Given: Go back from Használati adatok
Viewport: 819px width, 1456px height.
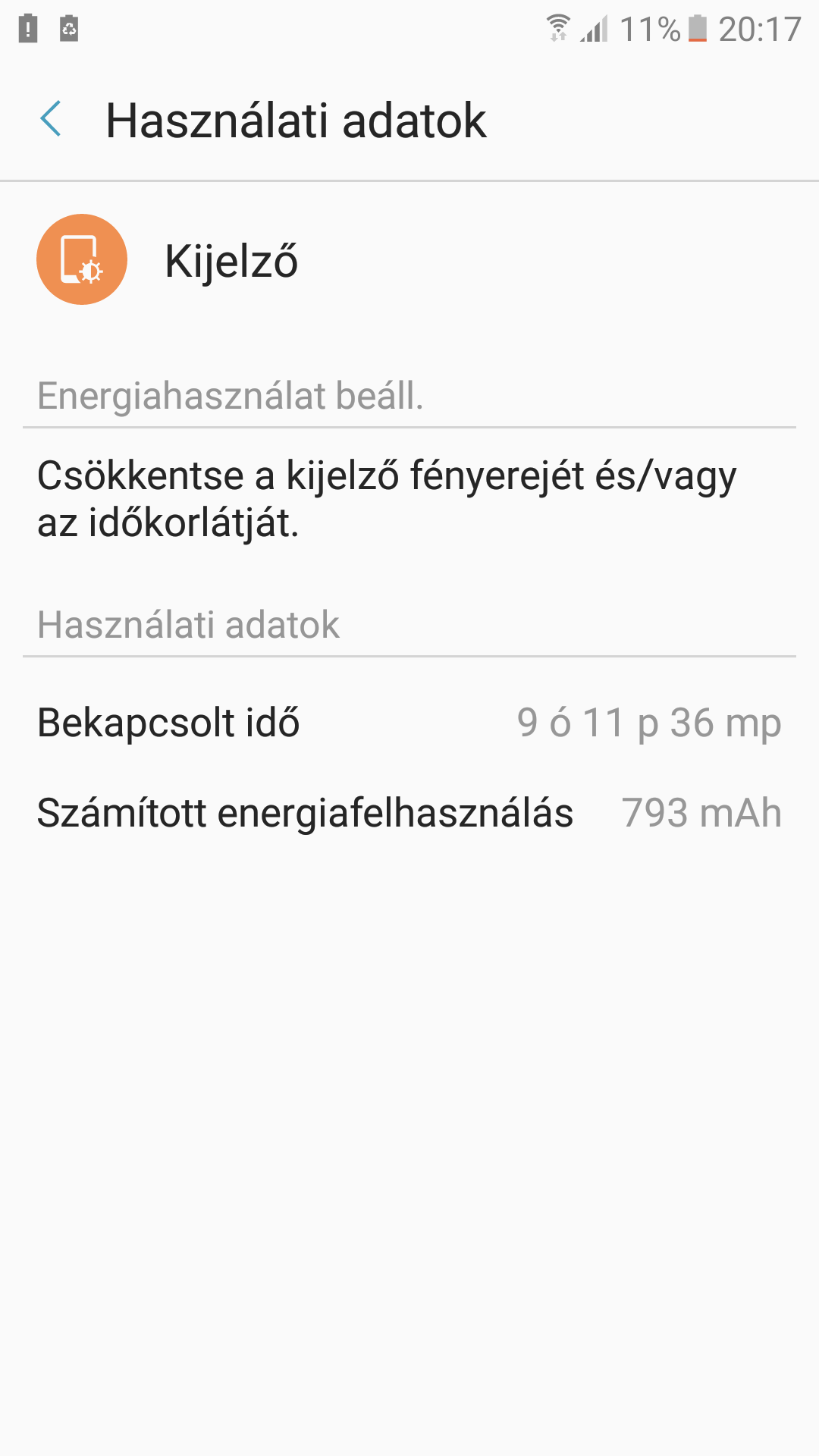Looking at the screenshot, I should click(x=51, y=120).
